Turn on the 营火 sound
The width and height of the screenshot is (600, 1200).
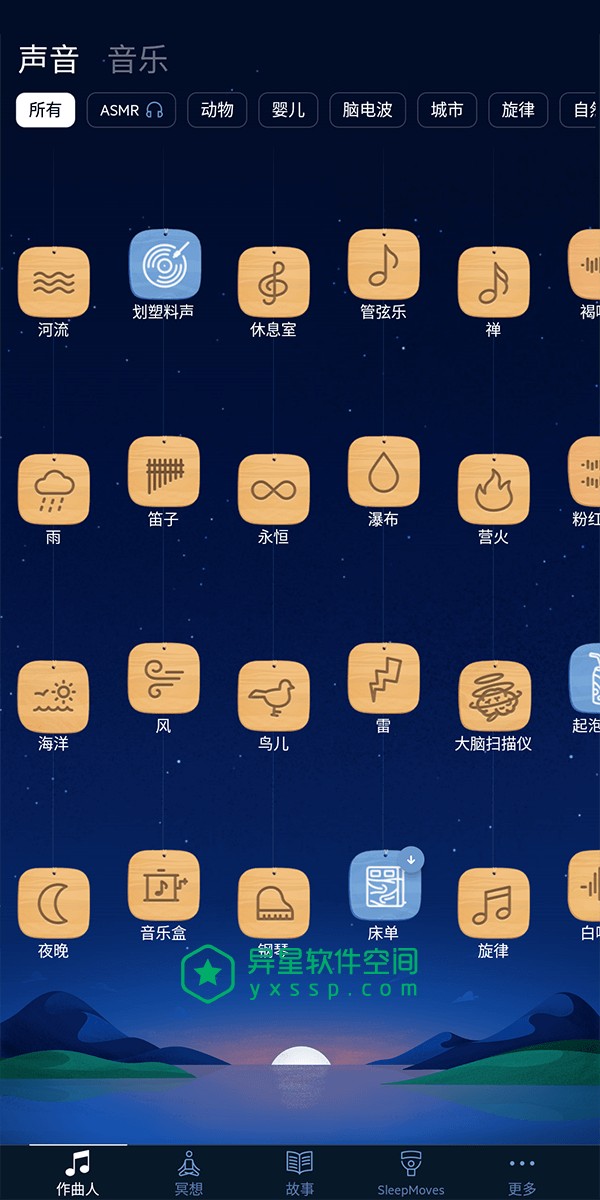[x=494, y=490]
